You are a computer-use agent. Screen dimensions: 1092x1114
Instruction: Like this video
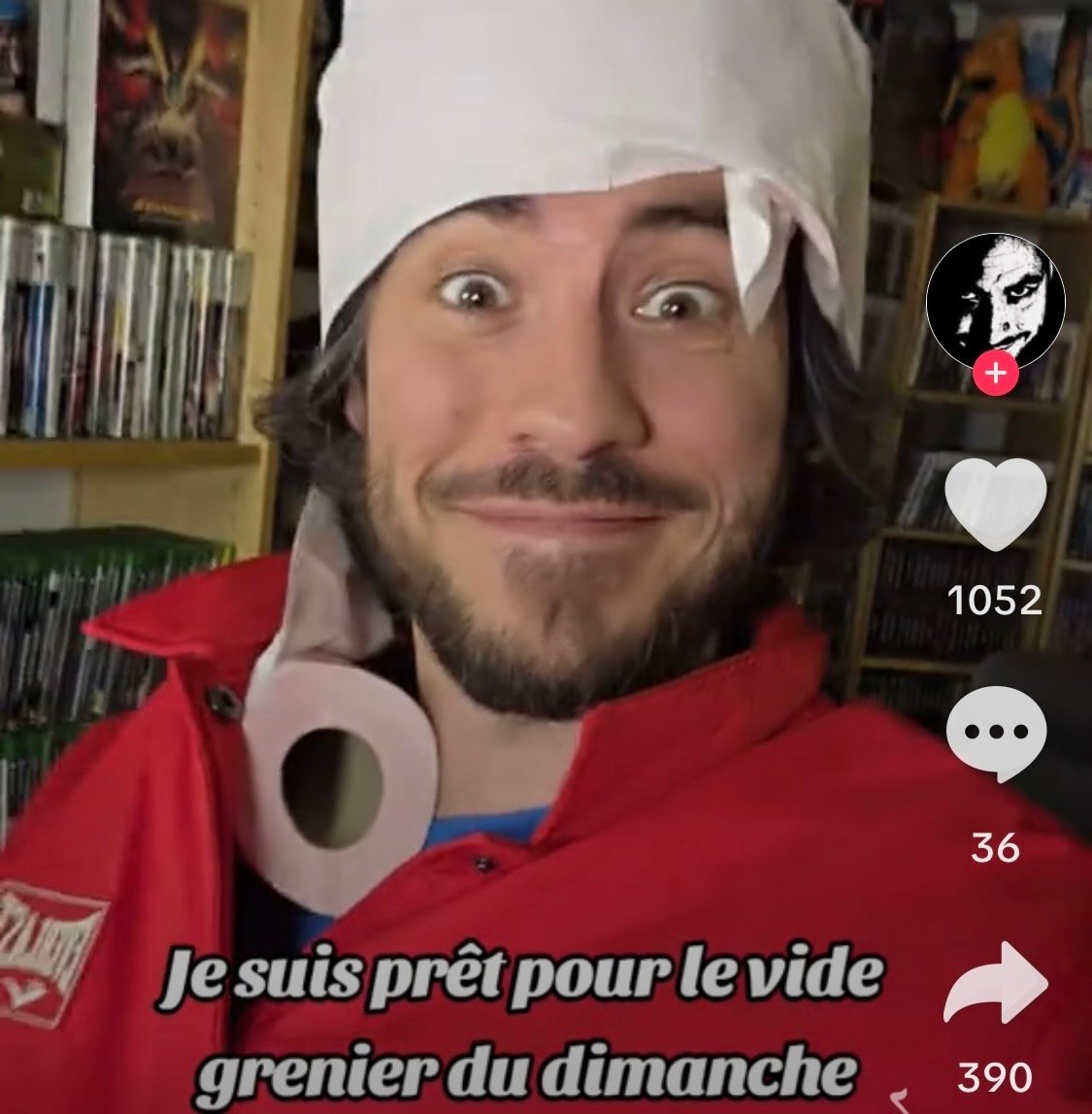click(995, 504)
